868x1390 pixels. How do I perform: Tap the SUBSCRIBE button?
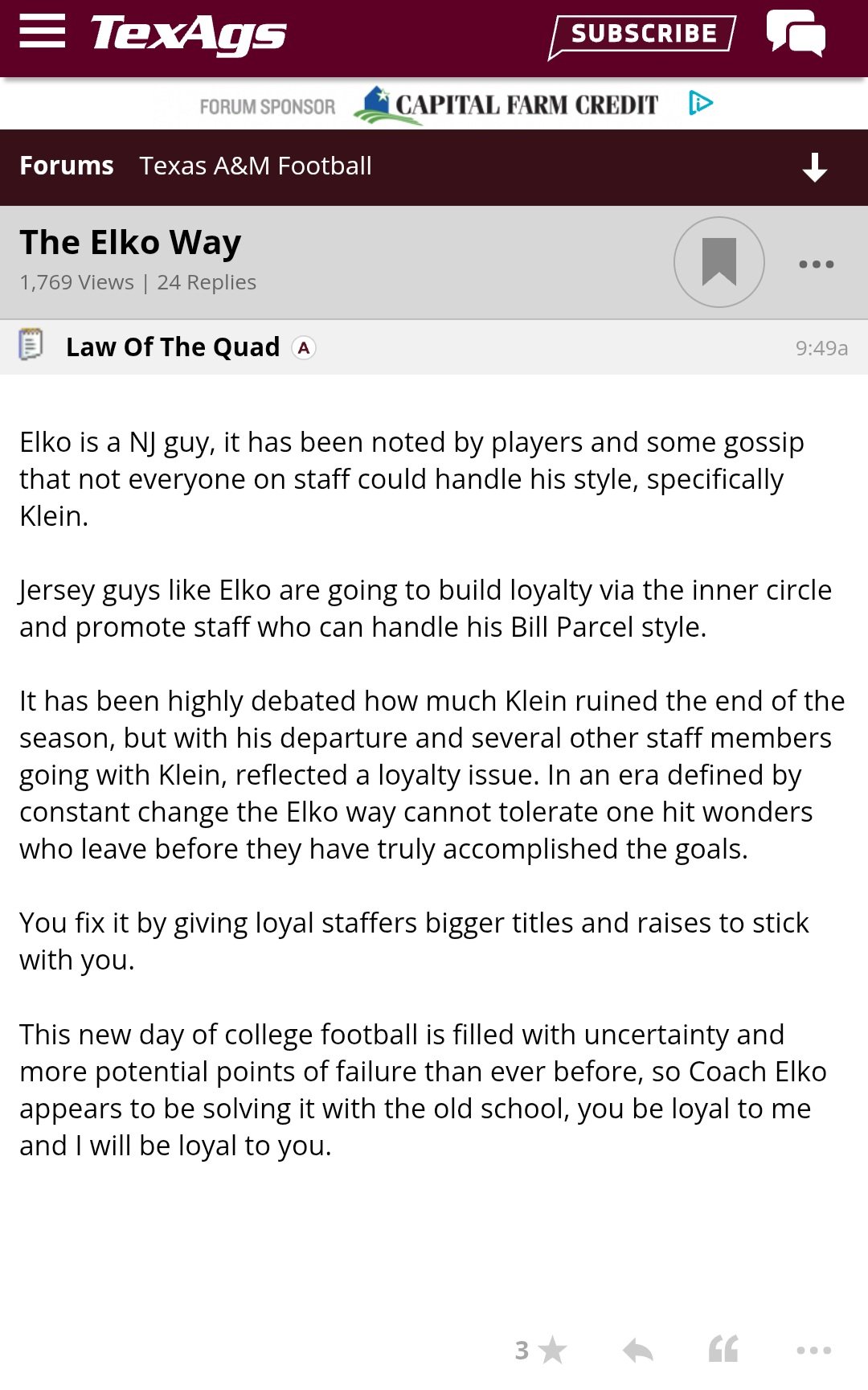[643, 34]
